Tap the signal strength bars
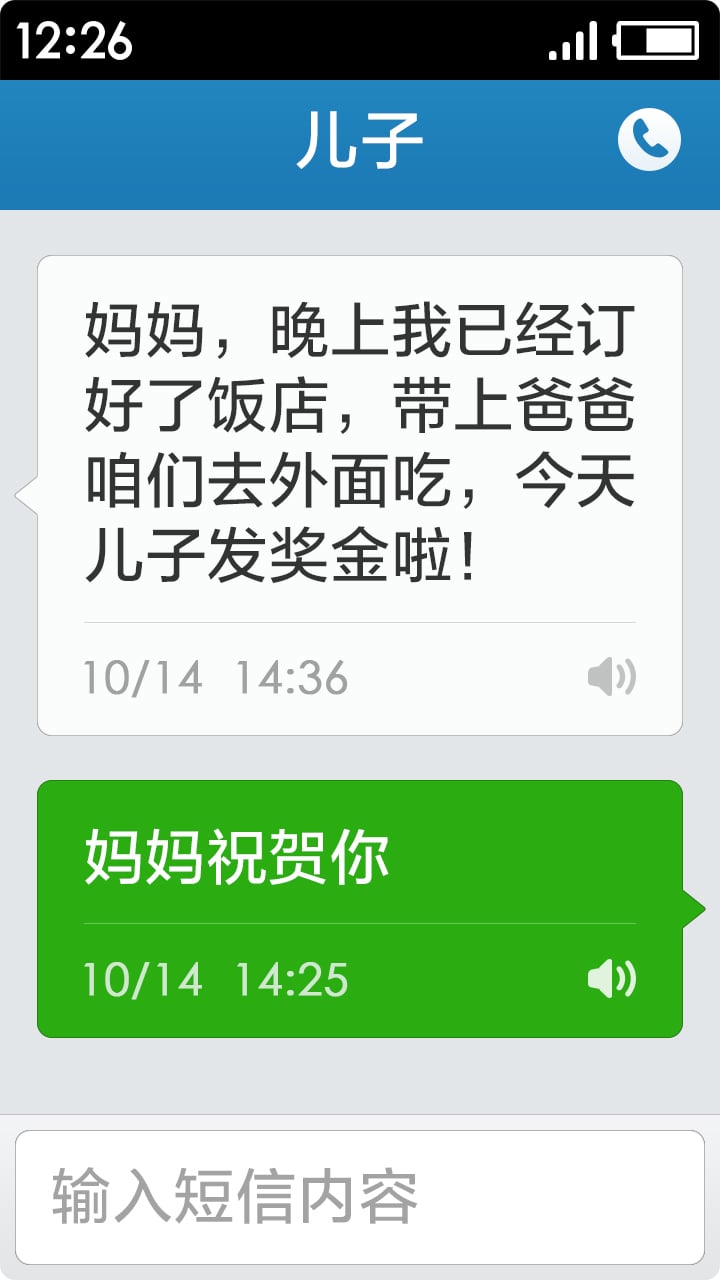The width and height of the screenshot is (720, 1280). tap(570, 40)
